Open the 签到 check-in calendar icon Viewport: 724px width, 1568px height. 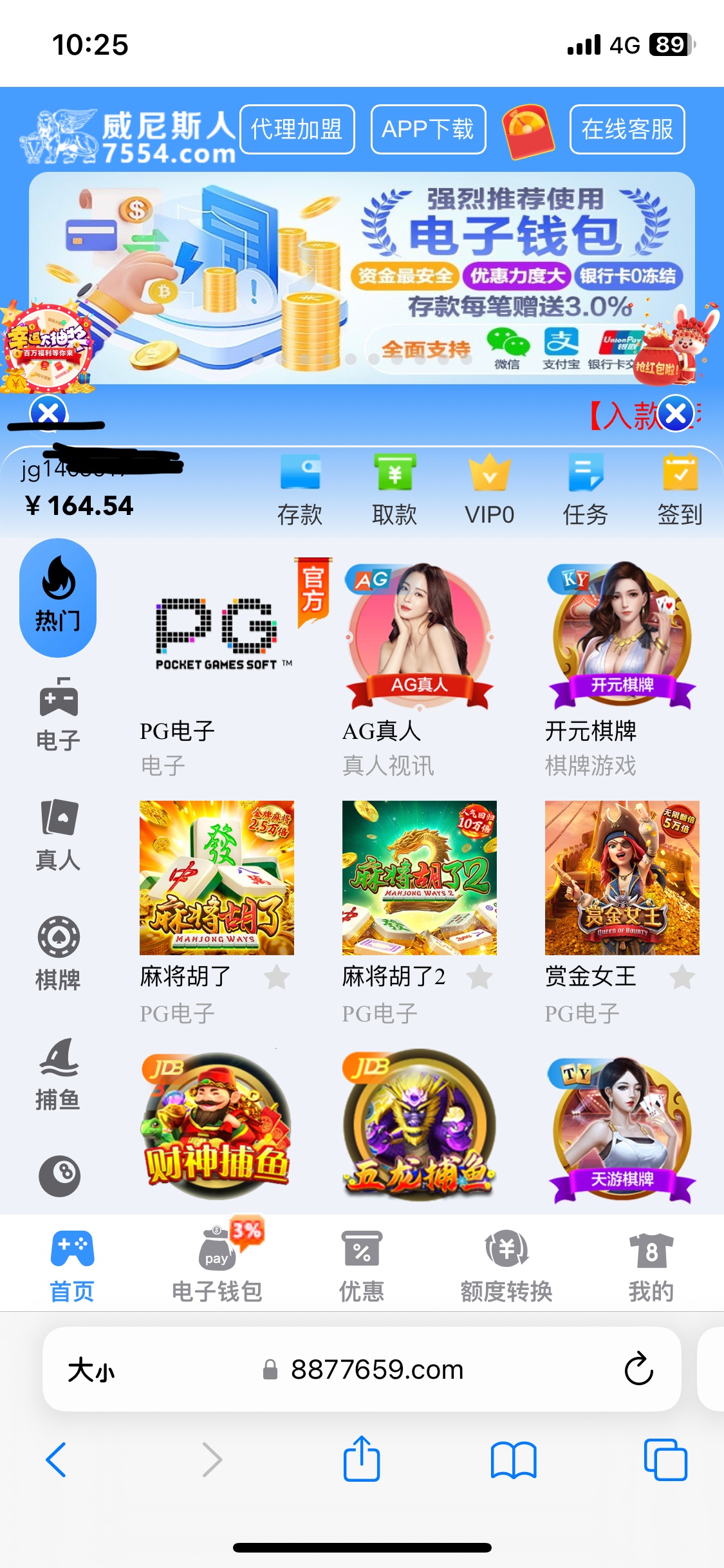[680, 486]
